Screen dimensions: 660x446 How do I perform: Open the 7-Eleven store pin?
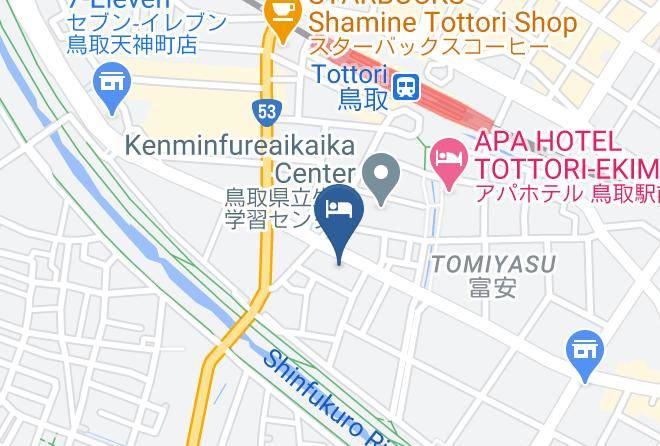[112, 88]
